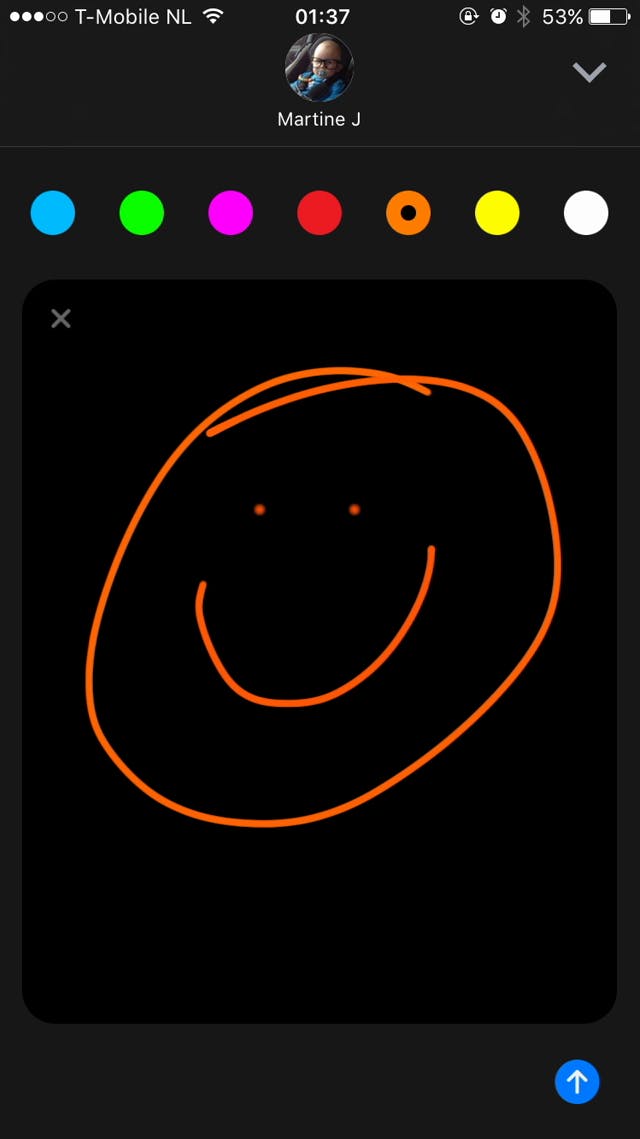
Task: Select the blue drawing color
Action: [x=53, y=213]
